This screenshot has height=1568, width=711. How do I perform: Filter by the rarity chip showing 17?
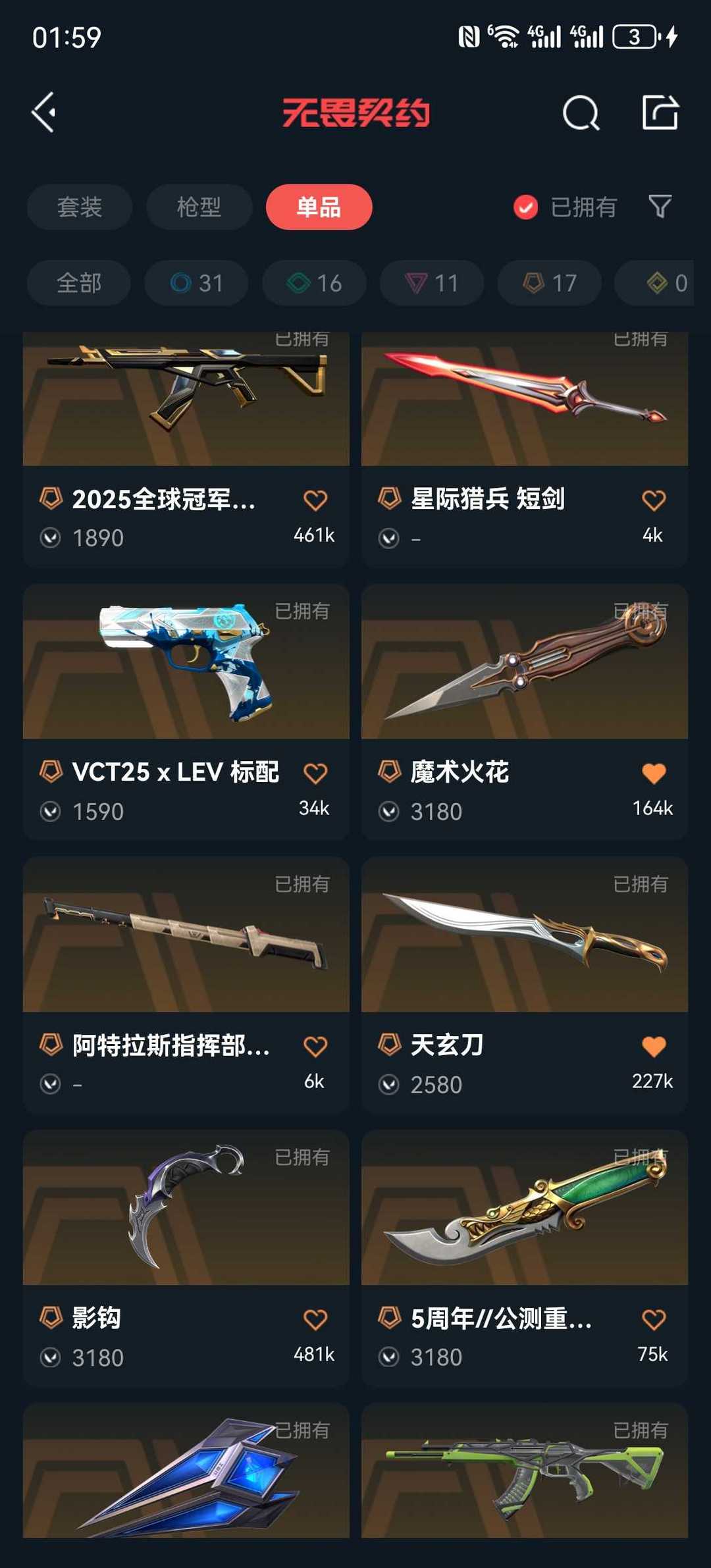pyautogui.click(x=549, y=283)
